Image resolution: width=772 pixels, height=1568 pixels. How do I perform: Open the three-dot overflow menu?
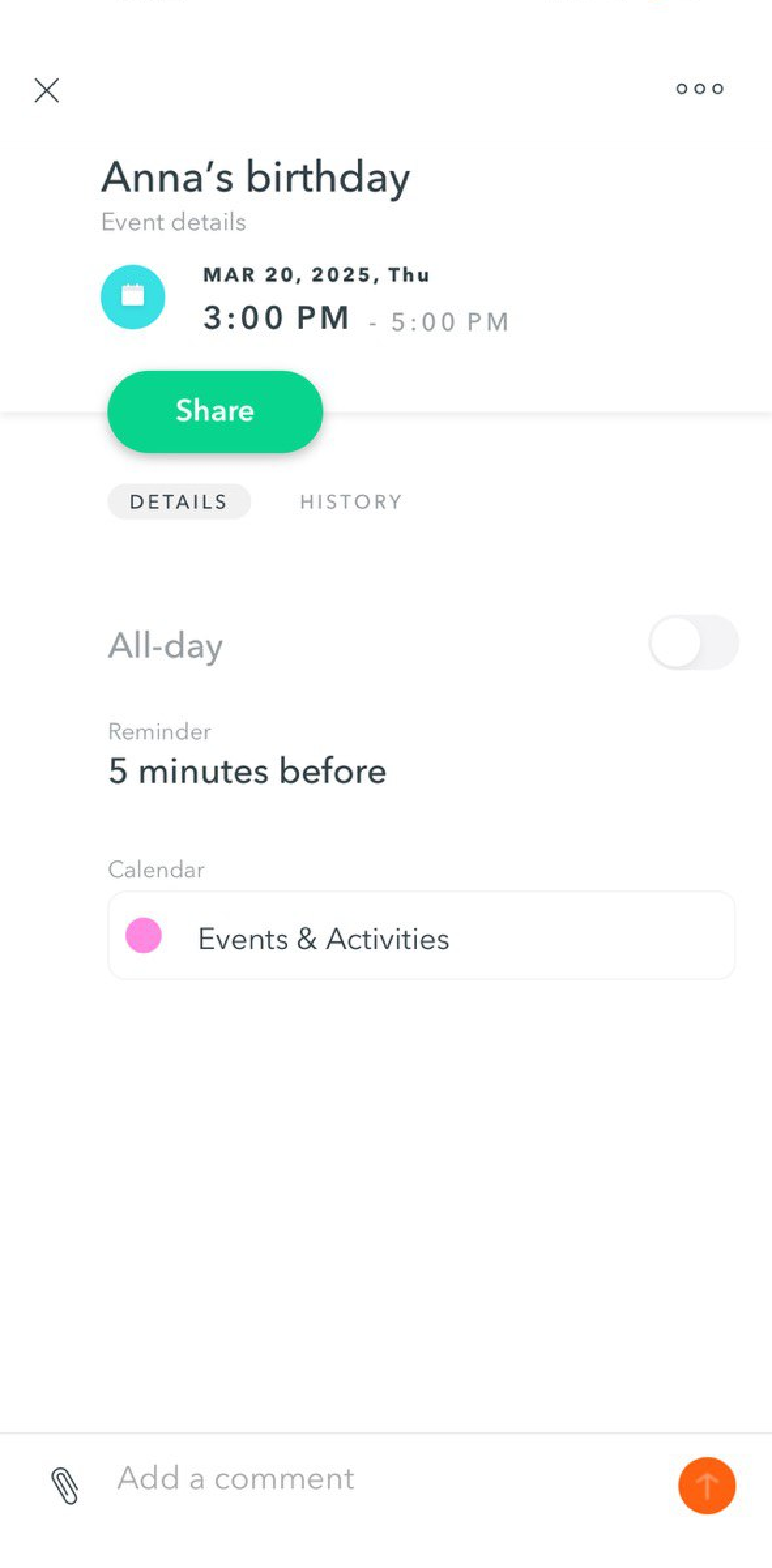pos(700,89)
